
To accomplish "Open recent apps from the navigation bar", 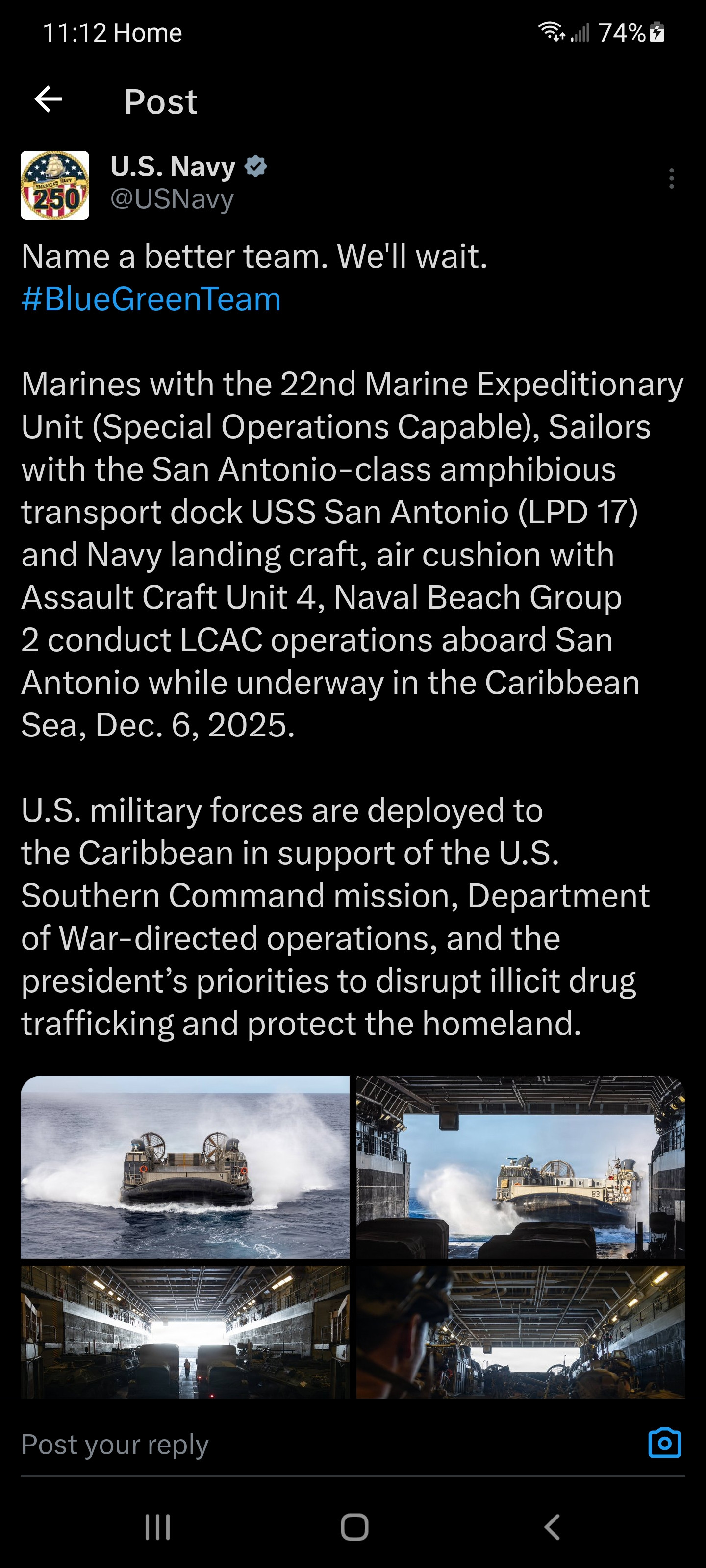I will click(x=157, y=1527).
